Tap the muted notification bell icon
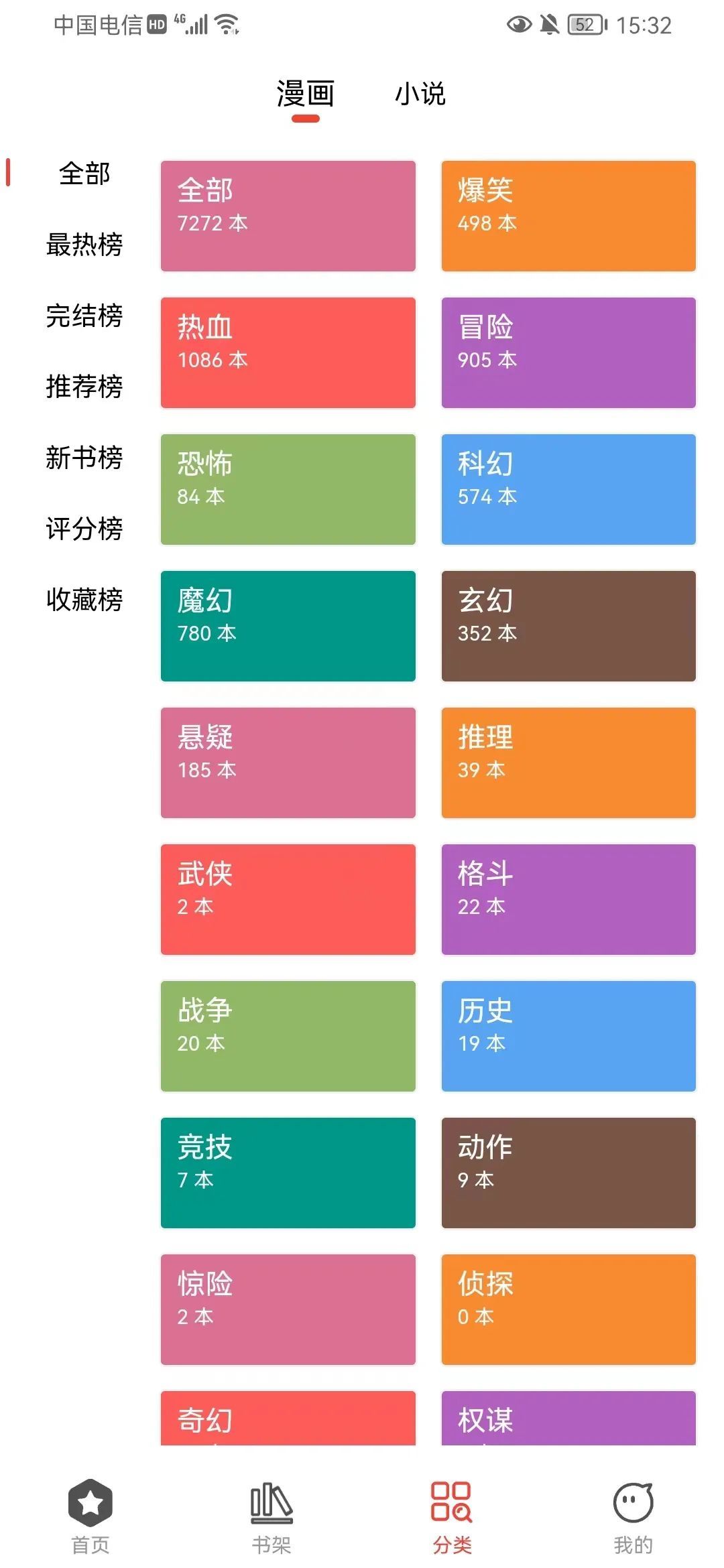 (550, 23)
